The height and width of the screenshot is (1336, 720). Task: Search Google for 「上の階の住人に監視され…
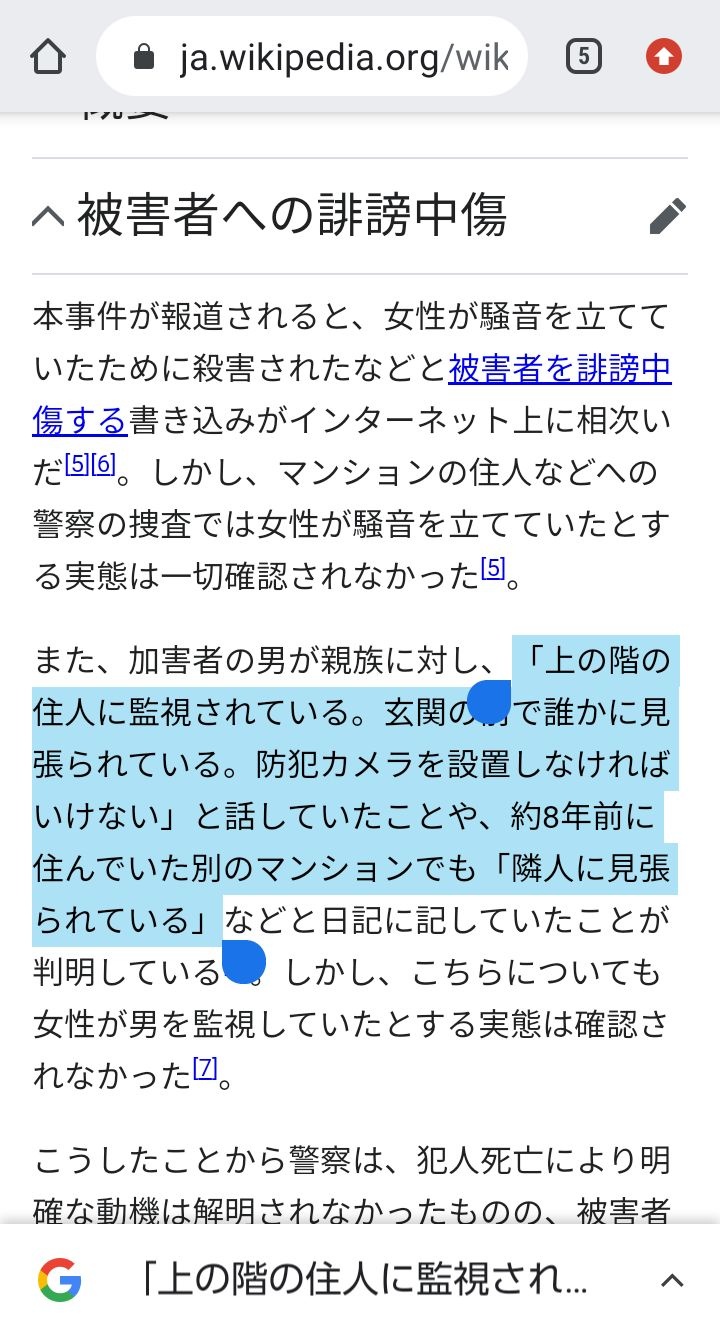[x=365, y=1280]
